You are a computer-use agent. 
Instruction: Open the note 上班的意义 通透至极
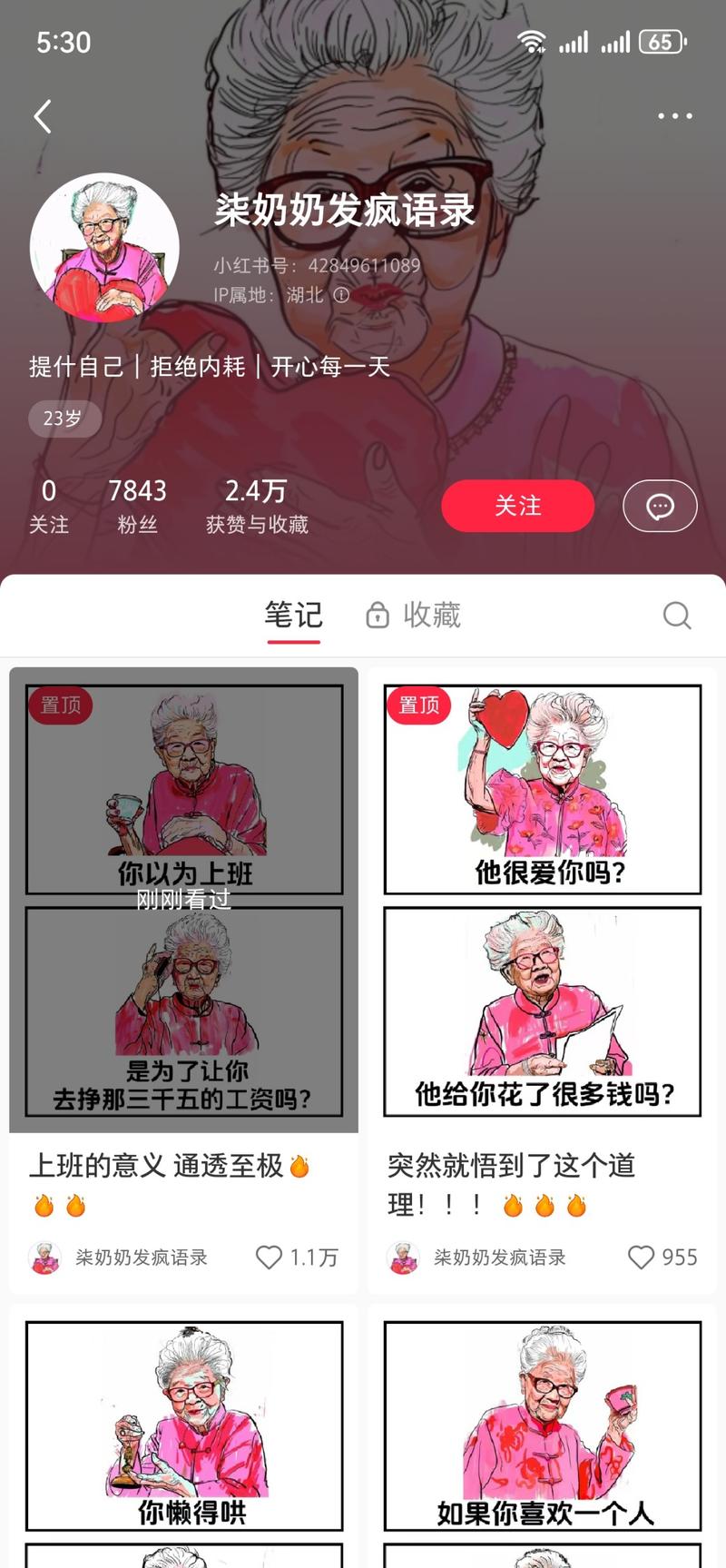pos(183,981)
